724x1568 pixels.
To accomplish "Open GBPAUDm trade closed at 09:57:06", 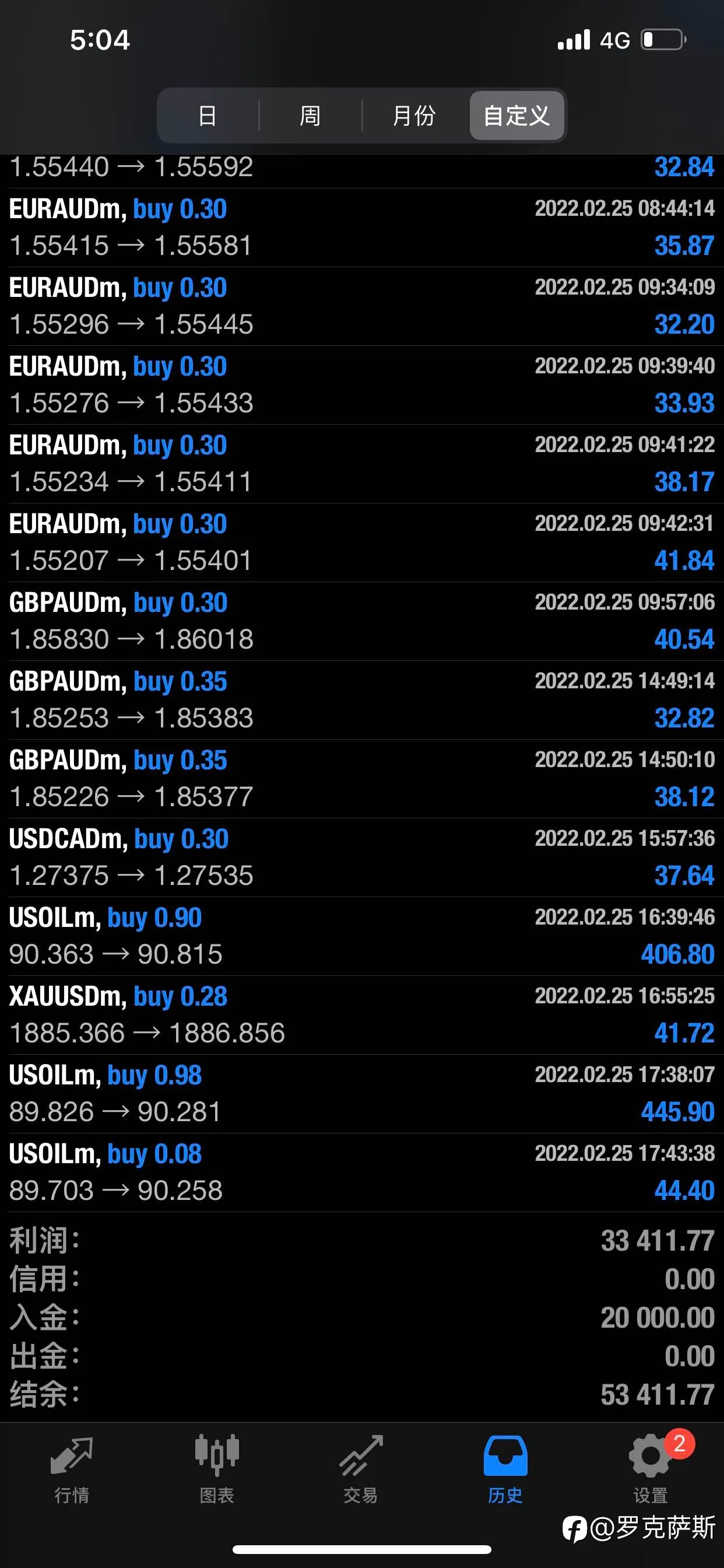I will (x=362, y=621).
